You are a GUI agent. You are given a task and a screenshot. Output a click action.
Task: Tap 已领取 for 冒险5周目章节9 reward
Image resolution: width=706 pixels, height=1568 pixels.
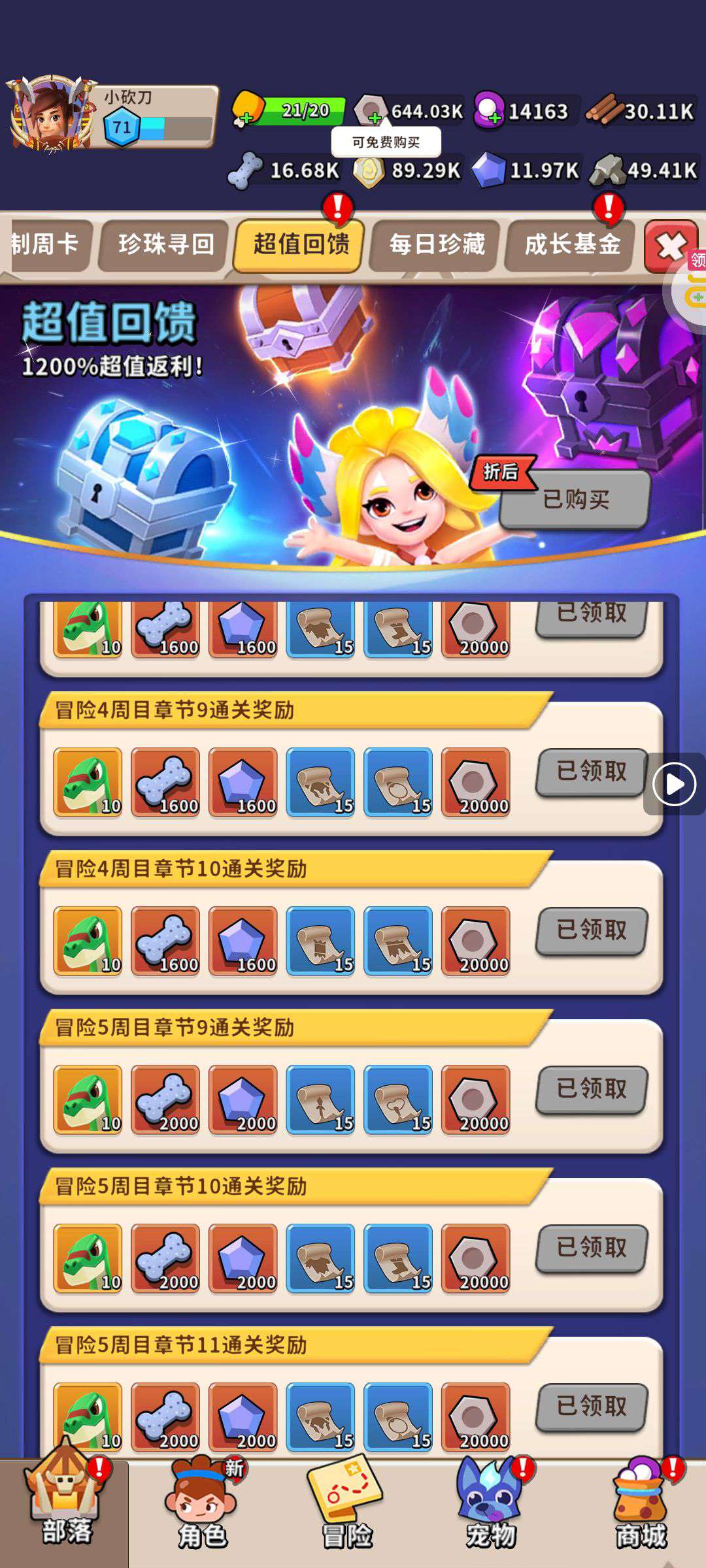[x=592, y=1088]
